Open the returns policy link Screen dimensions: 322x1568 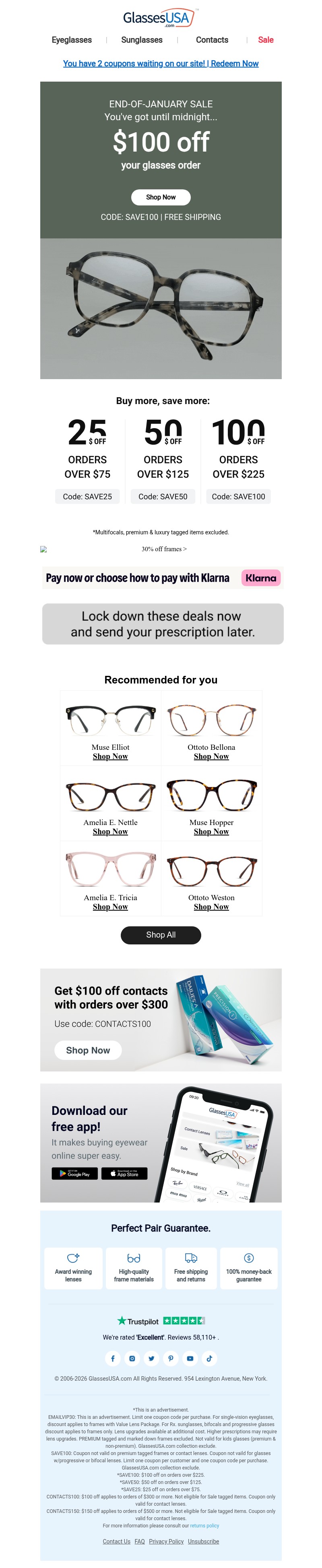coord(204,1525)
